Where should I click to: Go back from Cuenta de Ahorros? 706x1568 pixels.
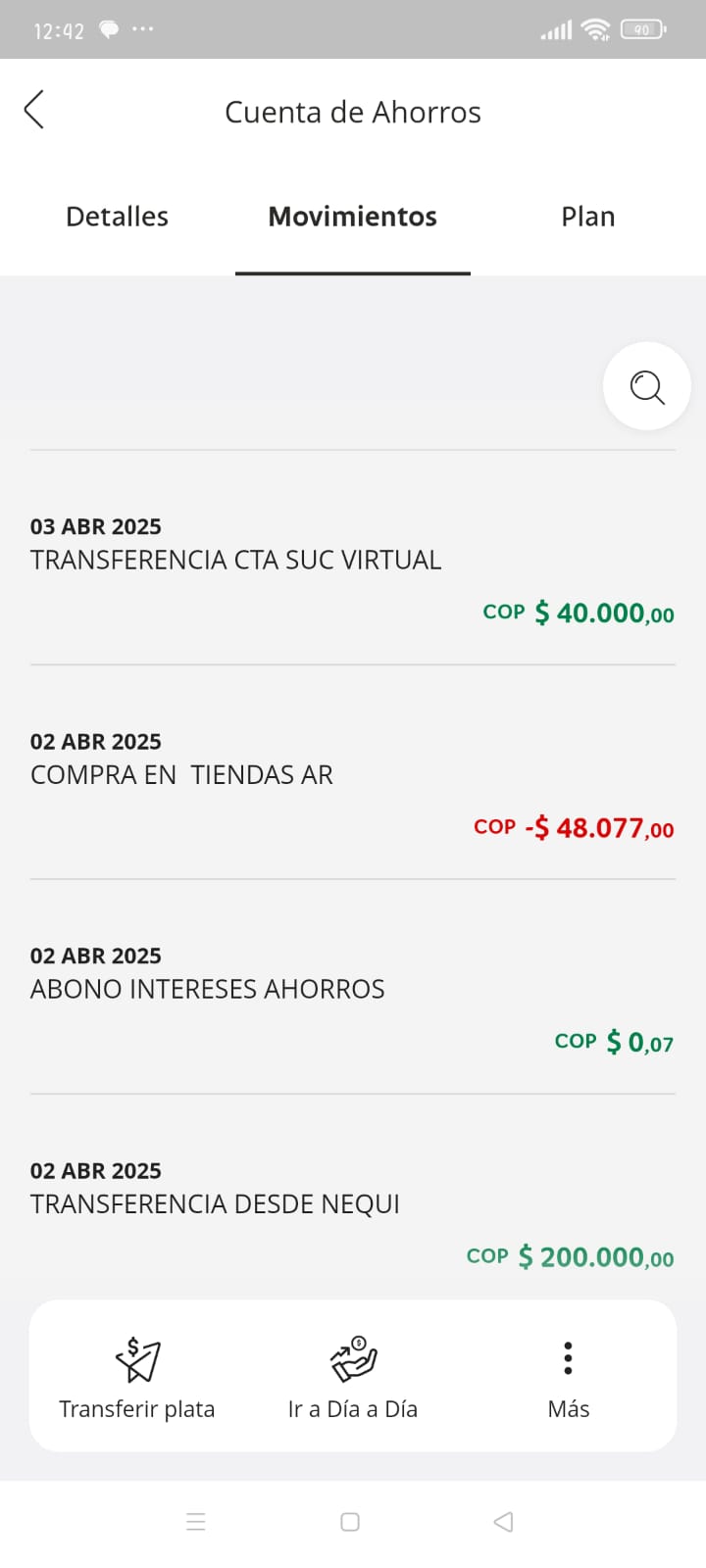click(34, 110)
